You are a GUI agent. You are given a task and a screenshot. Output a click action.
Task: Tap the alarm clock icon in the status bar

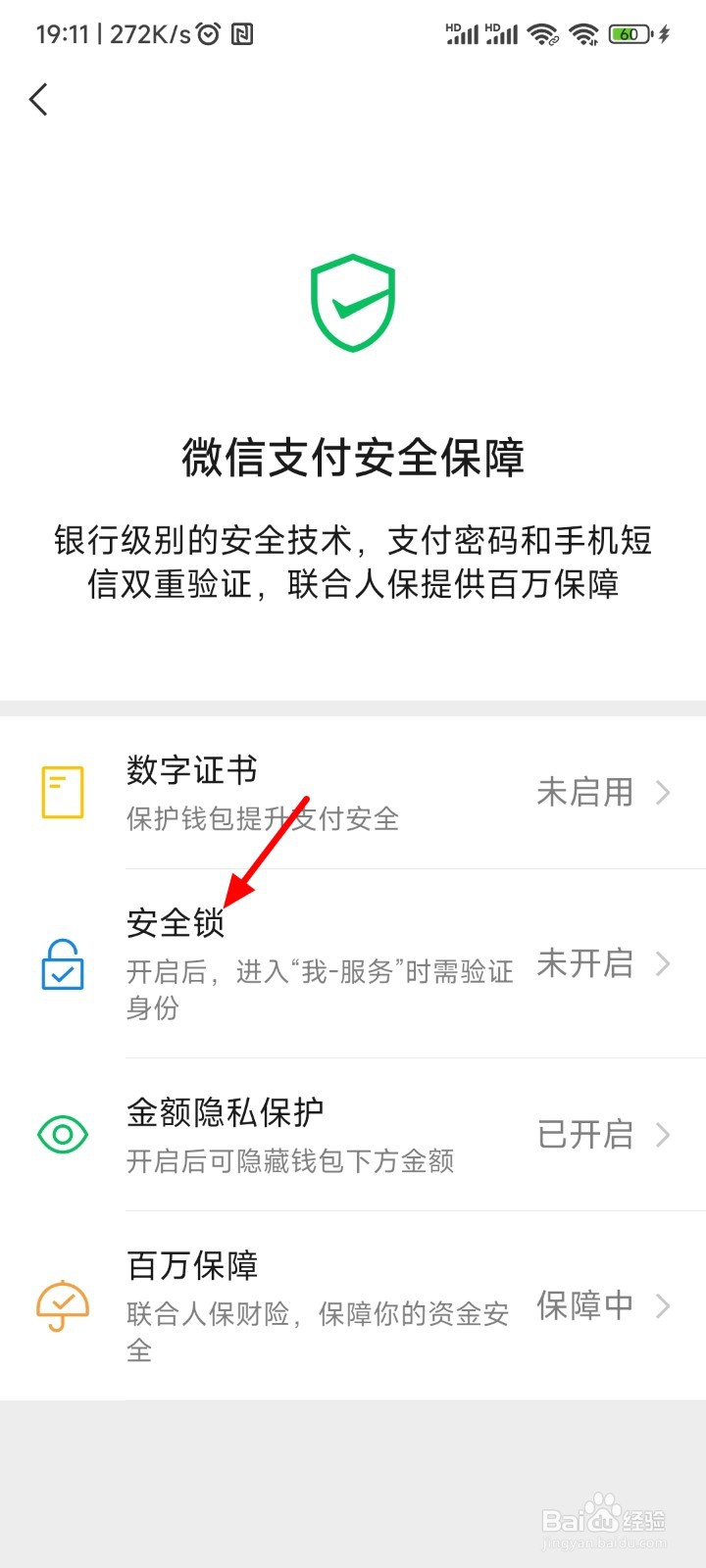click(x=207, y=32)
